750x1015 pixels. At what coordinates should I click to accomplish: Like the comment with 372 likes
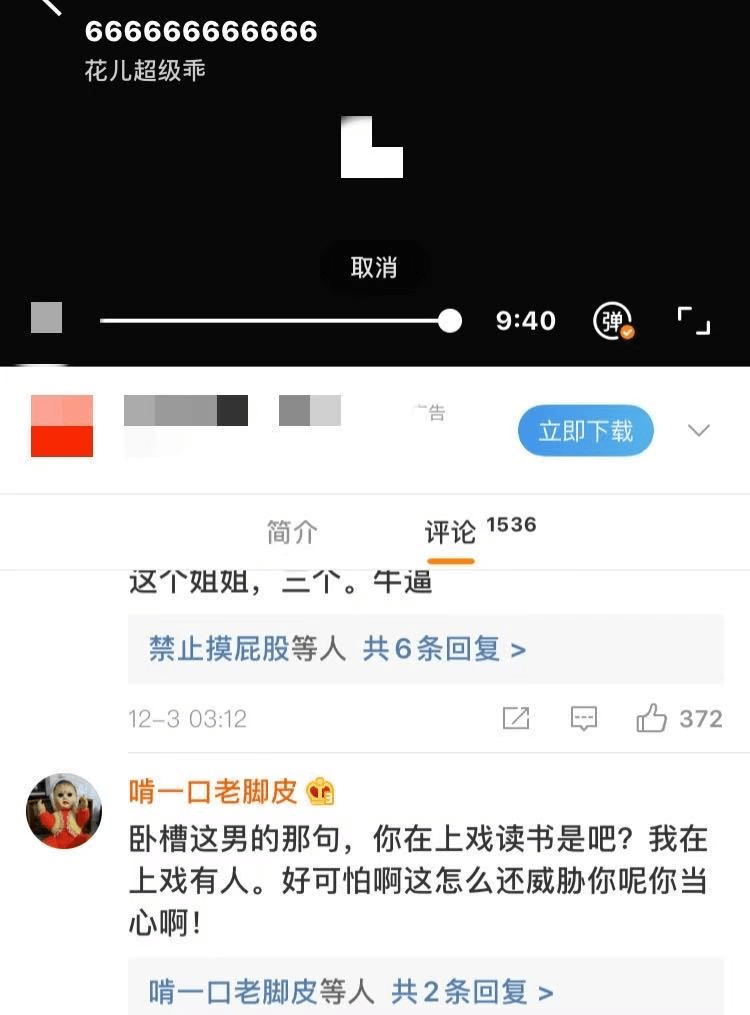652,718
